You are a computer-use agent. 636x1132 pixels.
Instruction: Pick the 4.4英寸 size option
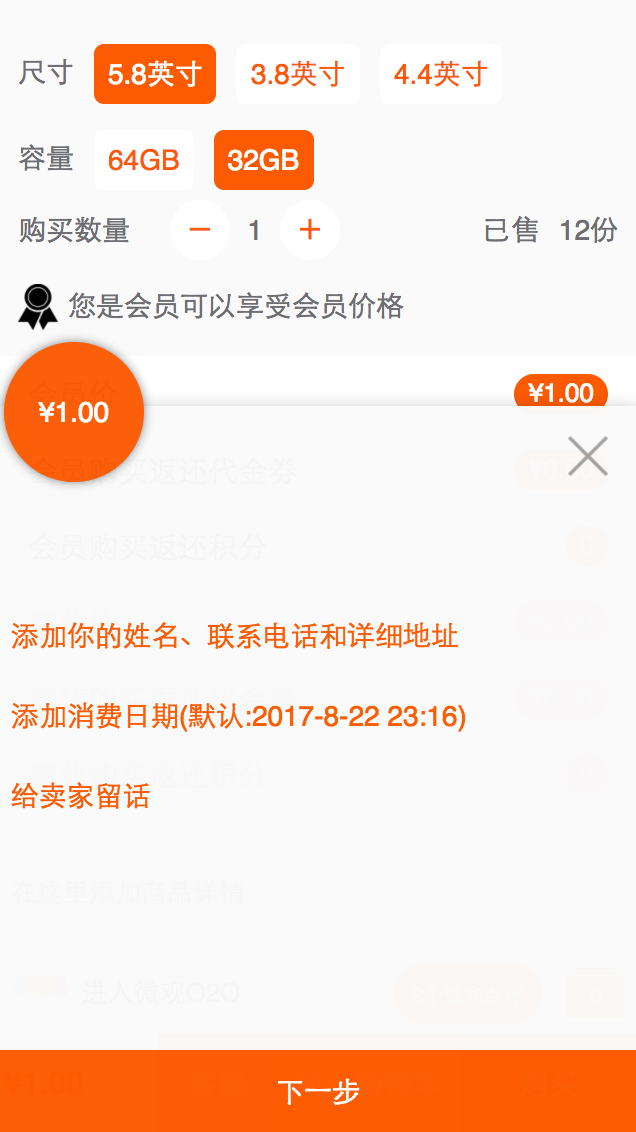point(440,74)
